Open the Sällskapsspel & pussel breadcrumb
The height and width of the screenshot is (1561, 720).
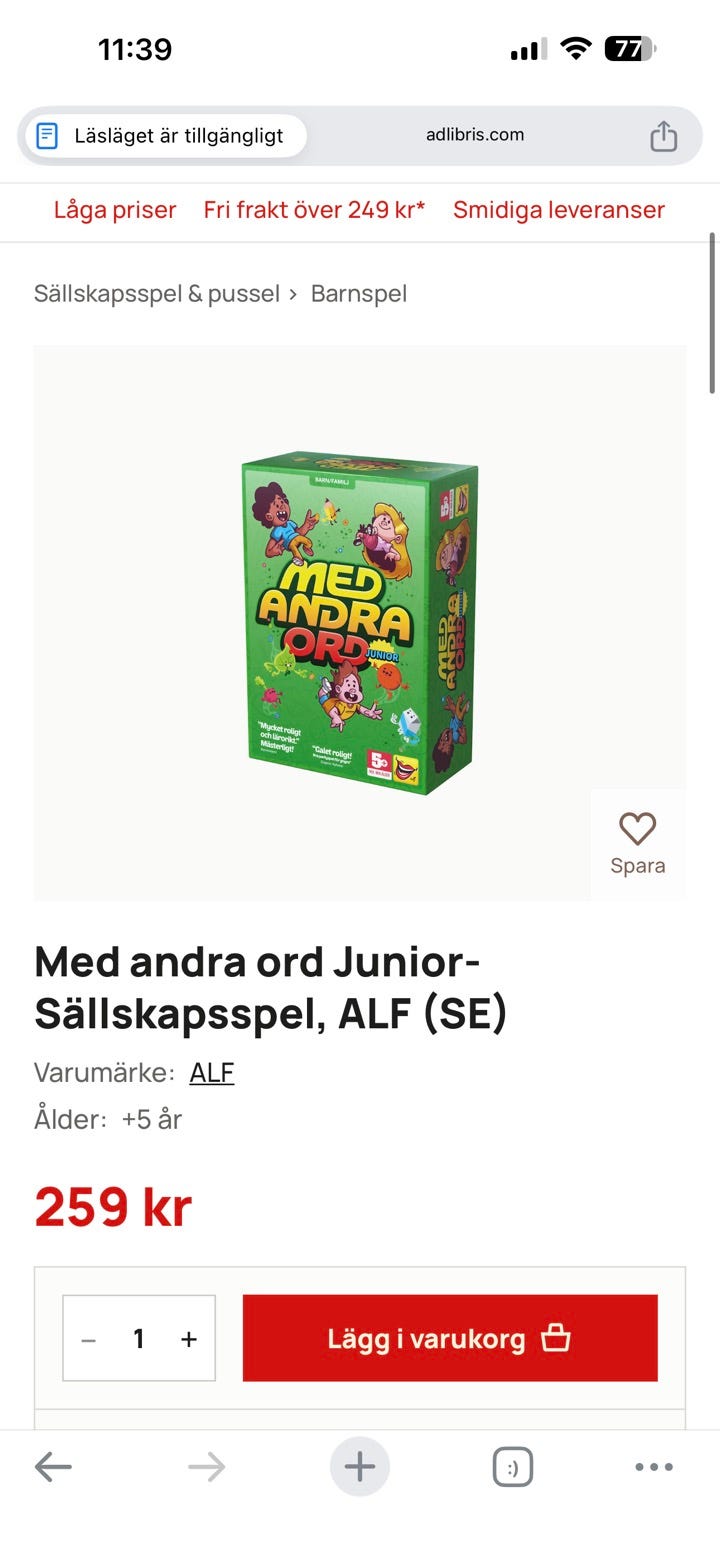pos(157,294)
